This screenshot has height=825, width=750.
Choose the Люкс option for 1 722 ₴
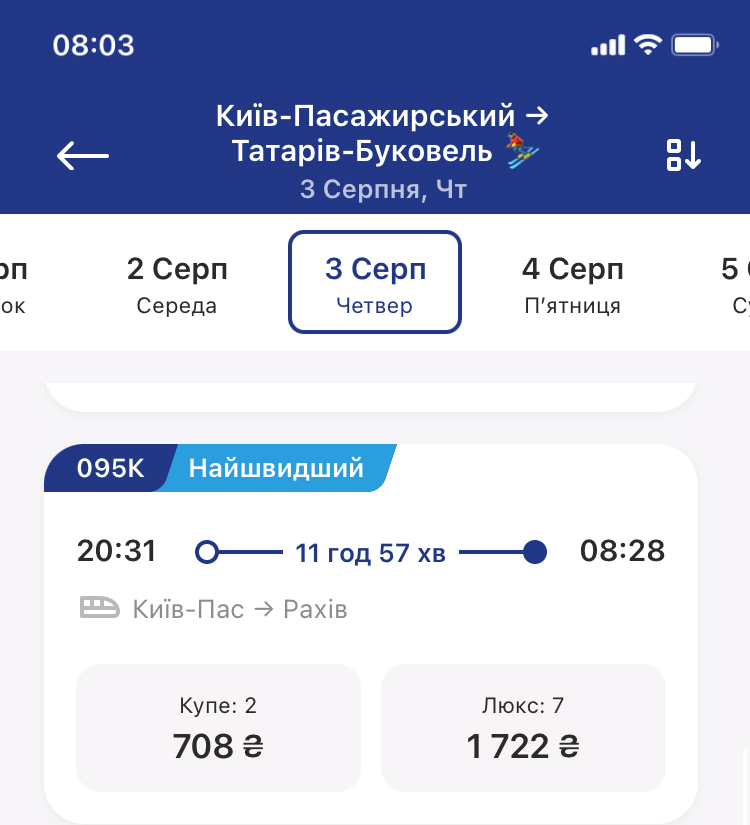coord(523,728)
